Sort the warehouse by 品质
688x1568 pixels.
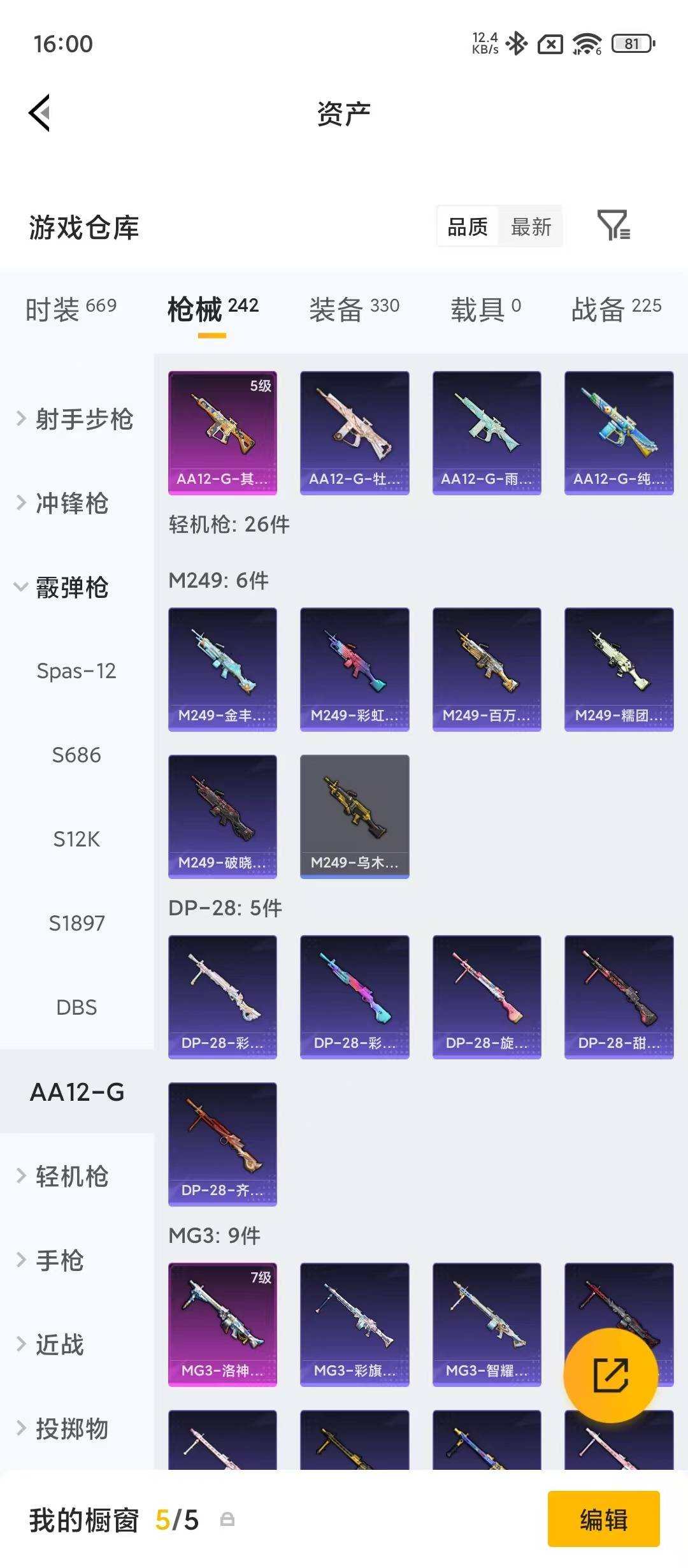tap(468, 226)
